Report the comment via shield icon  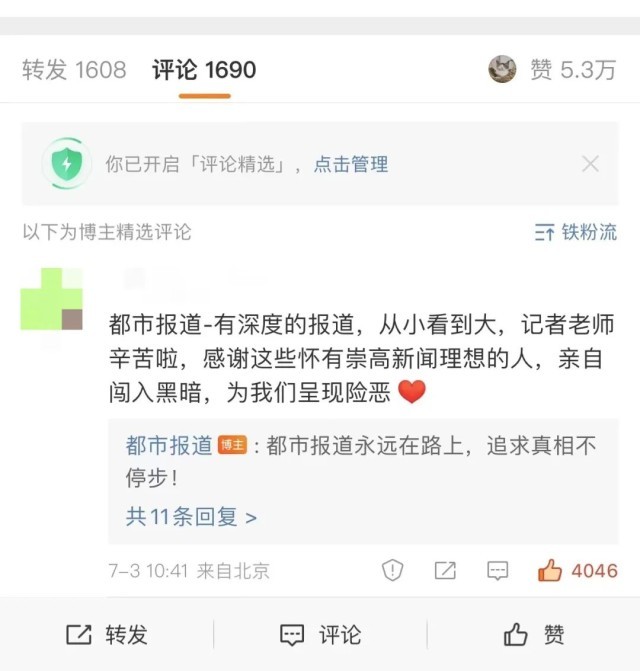tap(393, 571)
